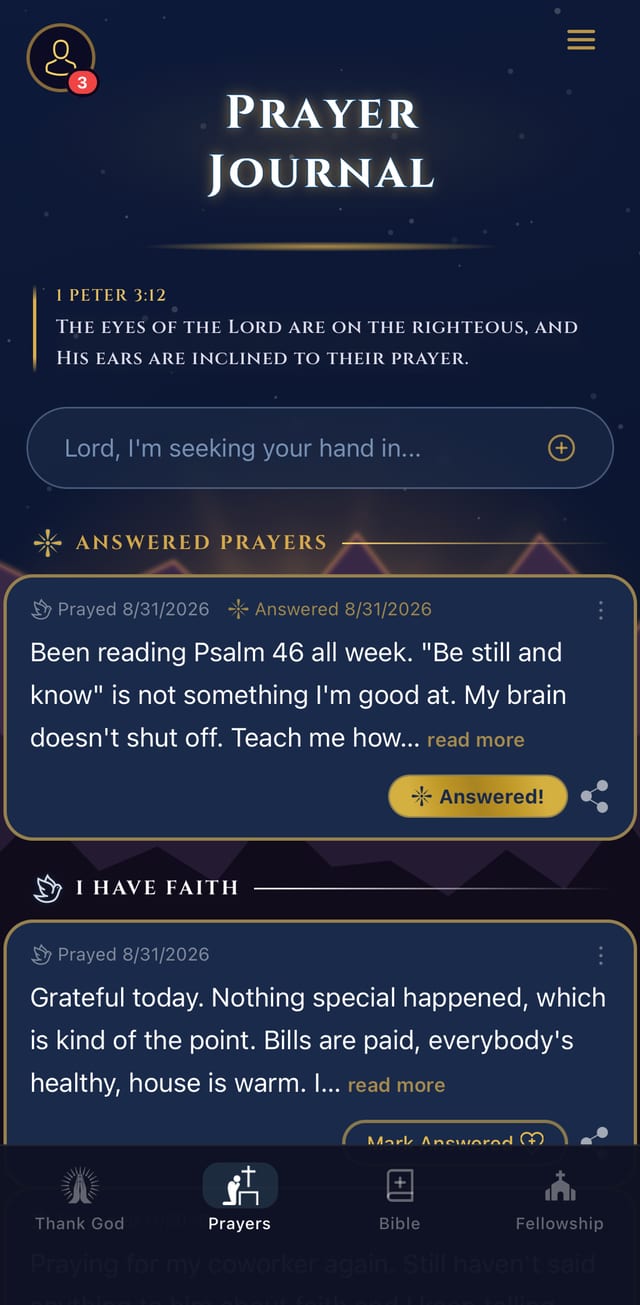Tap the plus icon to add a prayer
The width and height of the screenshot is (640, 1305).
pos(562,448)
